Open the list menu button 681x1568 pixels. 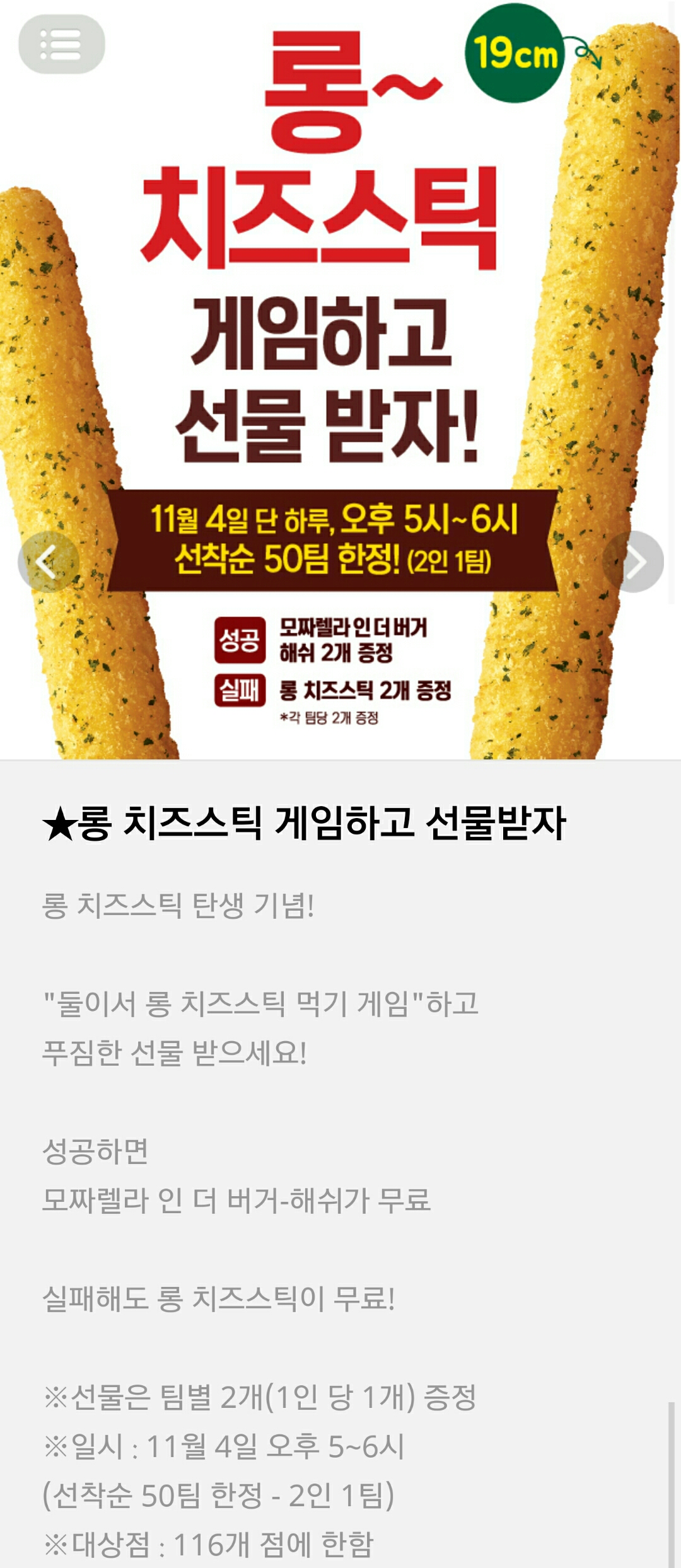[x=61, y=44]
